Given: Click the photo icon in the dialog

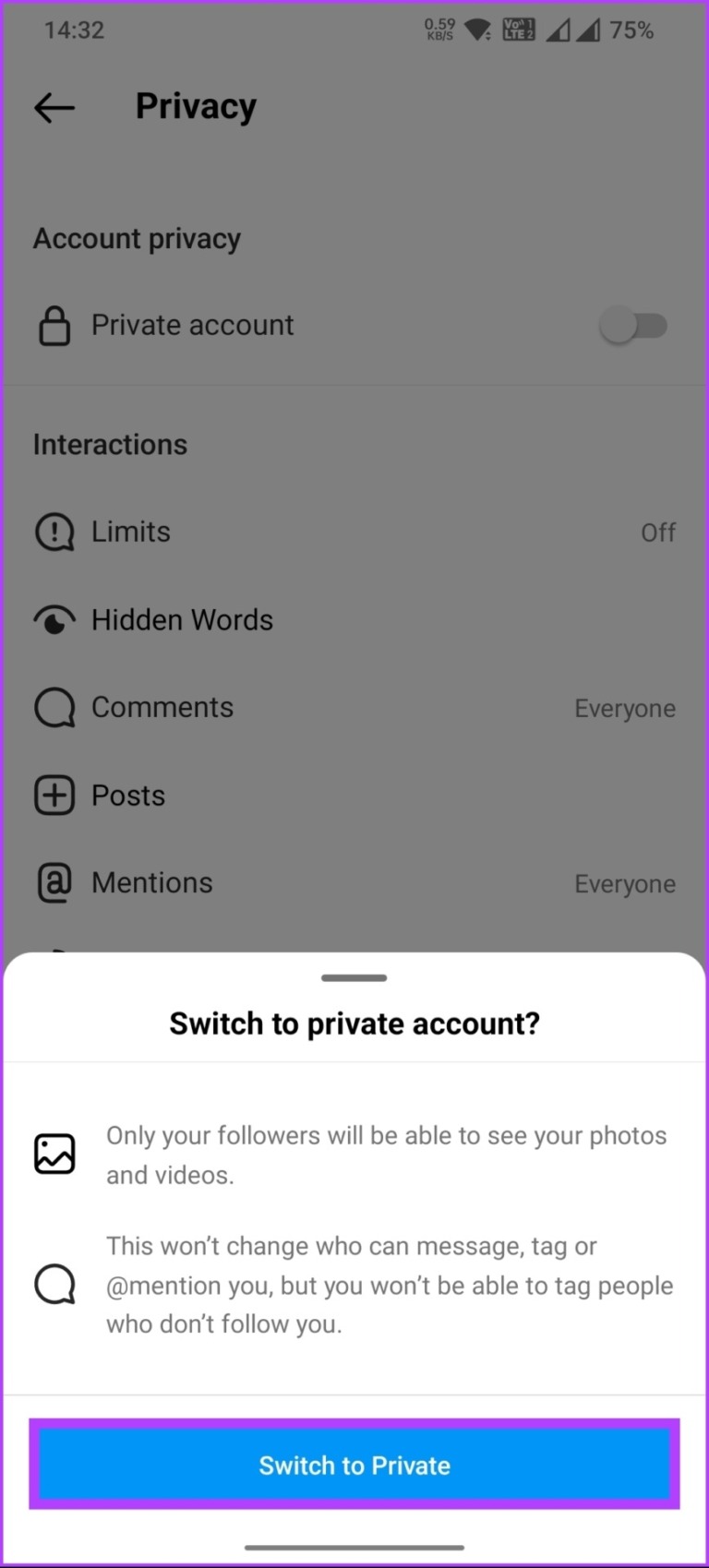Looking at the screenshot, I should coord(54,1153).
